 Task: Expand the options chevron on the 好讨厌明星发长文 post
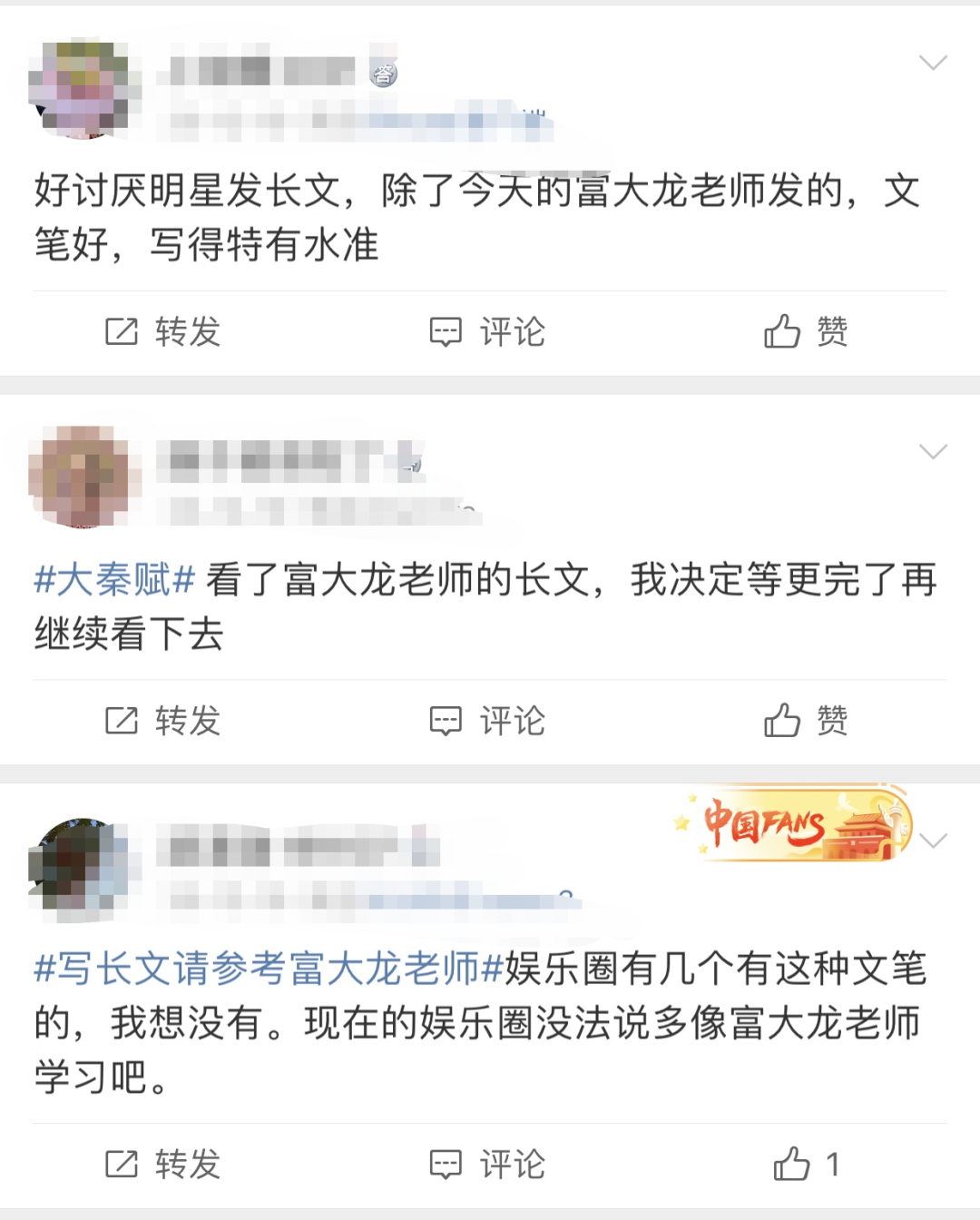pyautogui.click(x=933, y=63)
